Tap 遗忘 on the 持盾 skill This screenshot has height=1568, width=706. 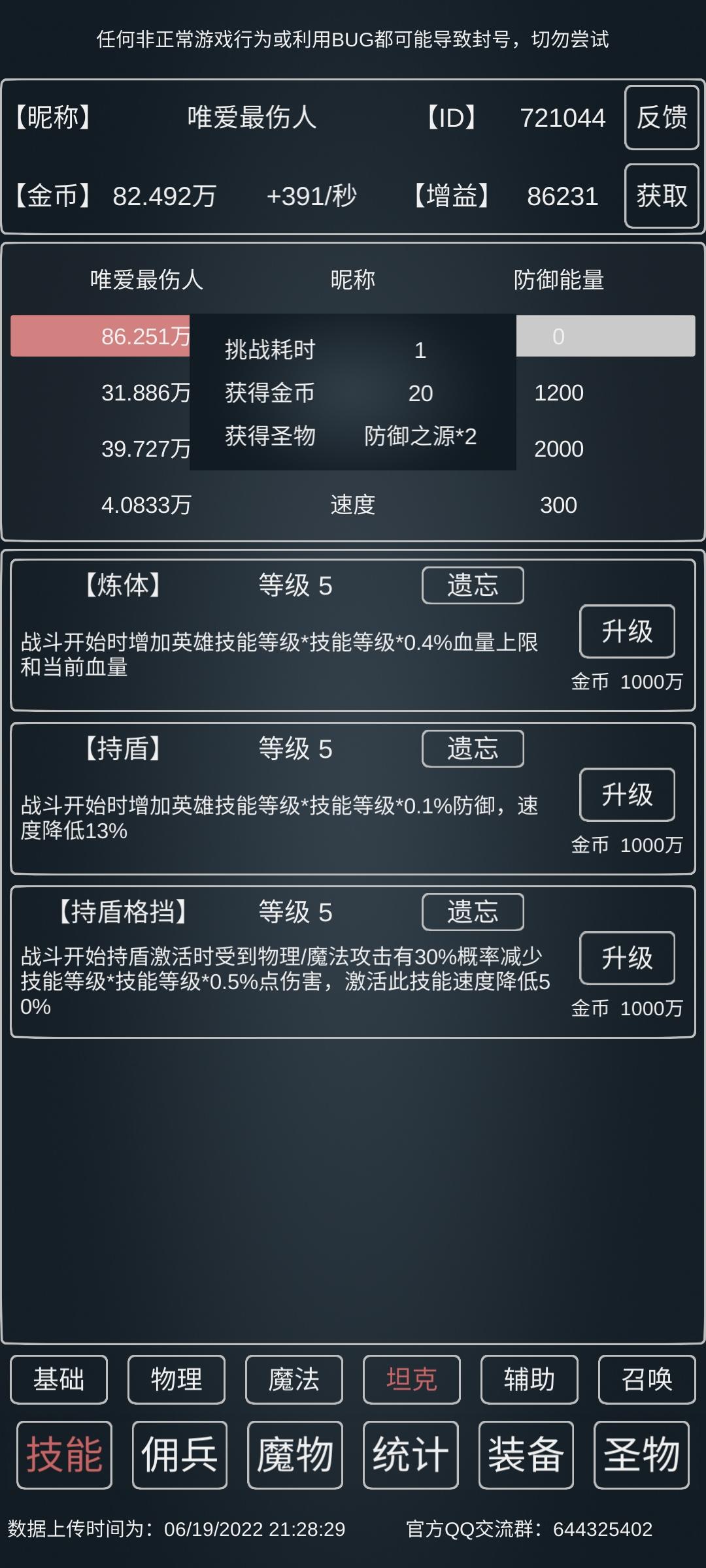click(472, 748)
